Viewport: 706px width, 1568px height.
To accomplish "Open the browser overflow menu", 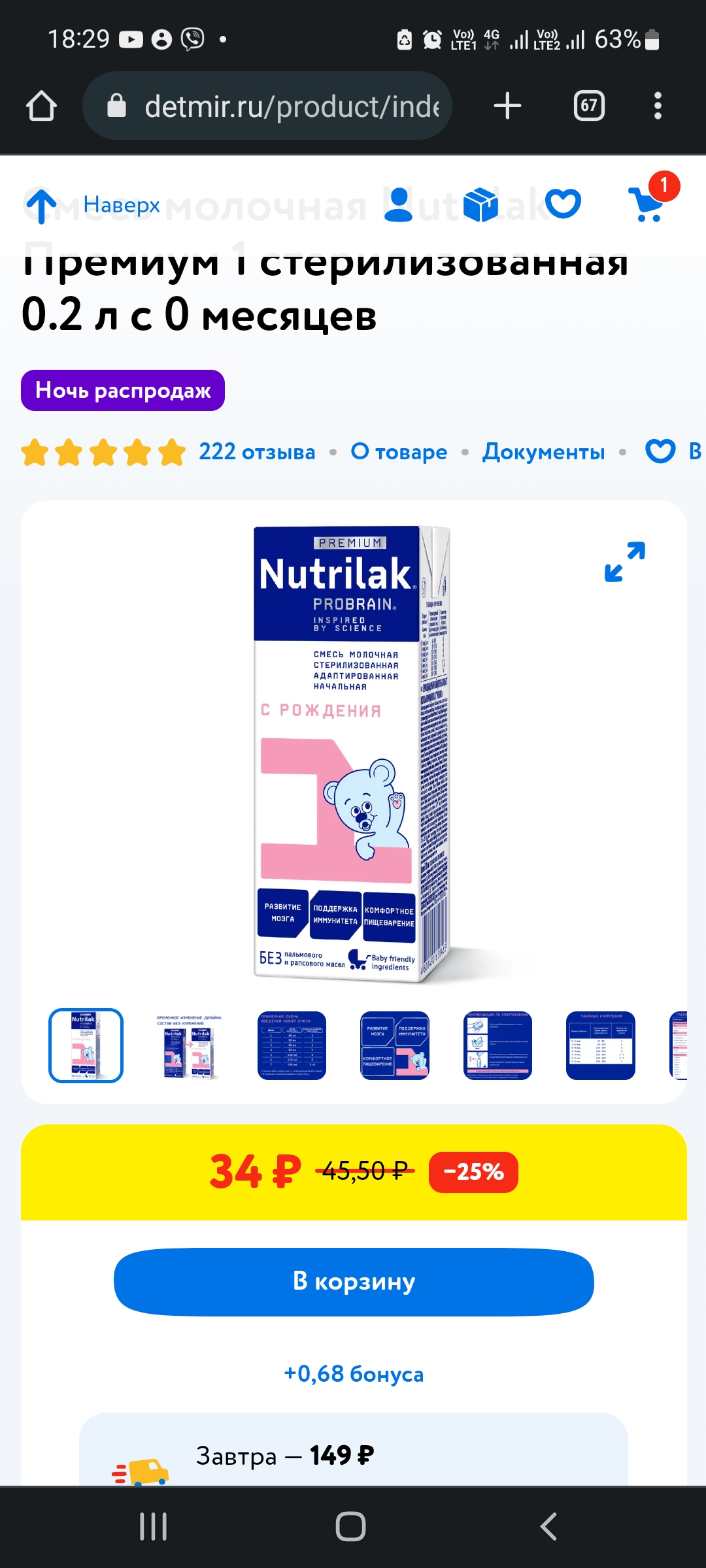I will coord(658,106).
